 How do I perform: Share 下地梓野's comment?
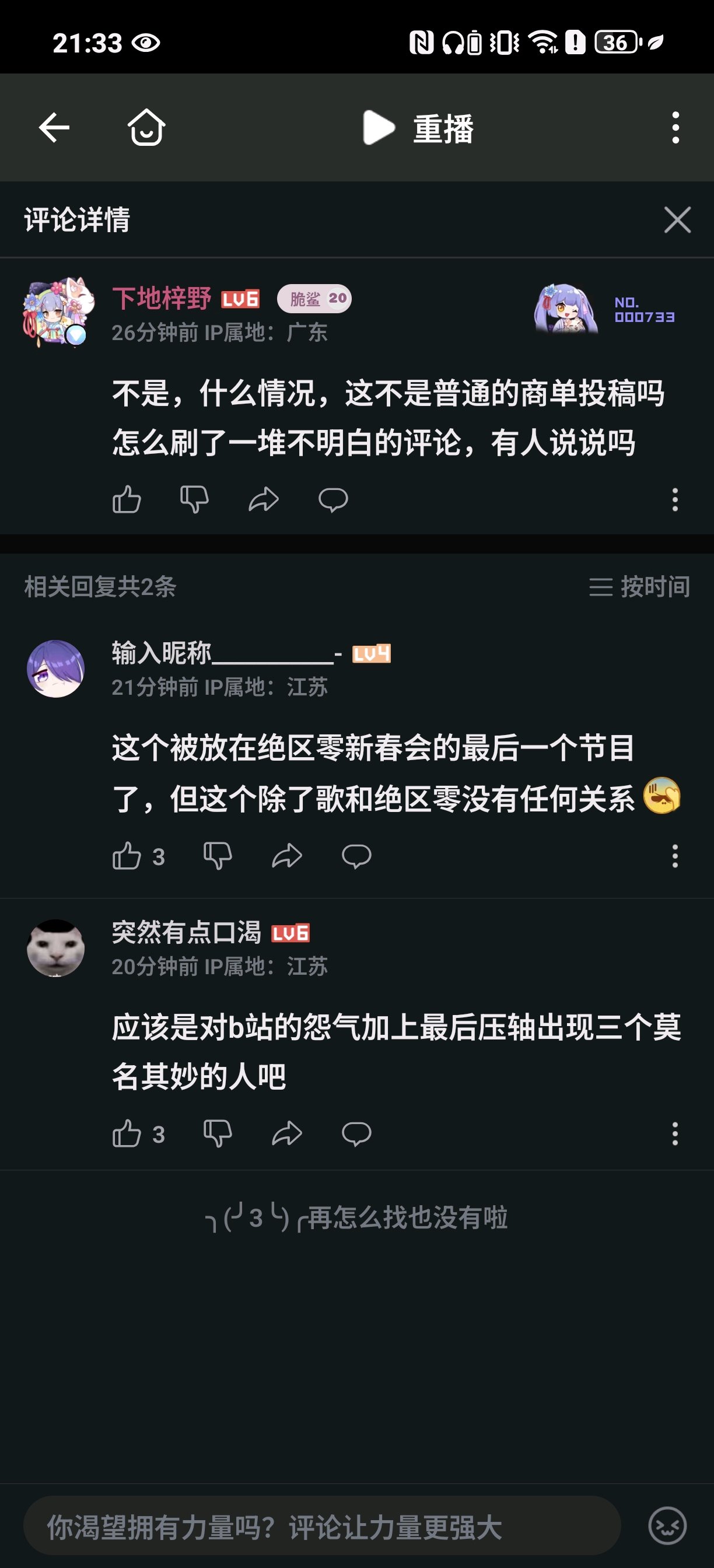click(264, 500)
